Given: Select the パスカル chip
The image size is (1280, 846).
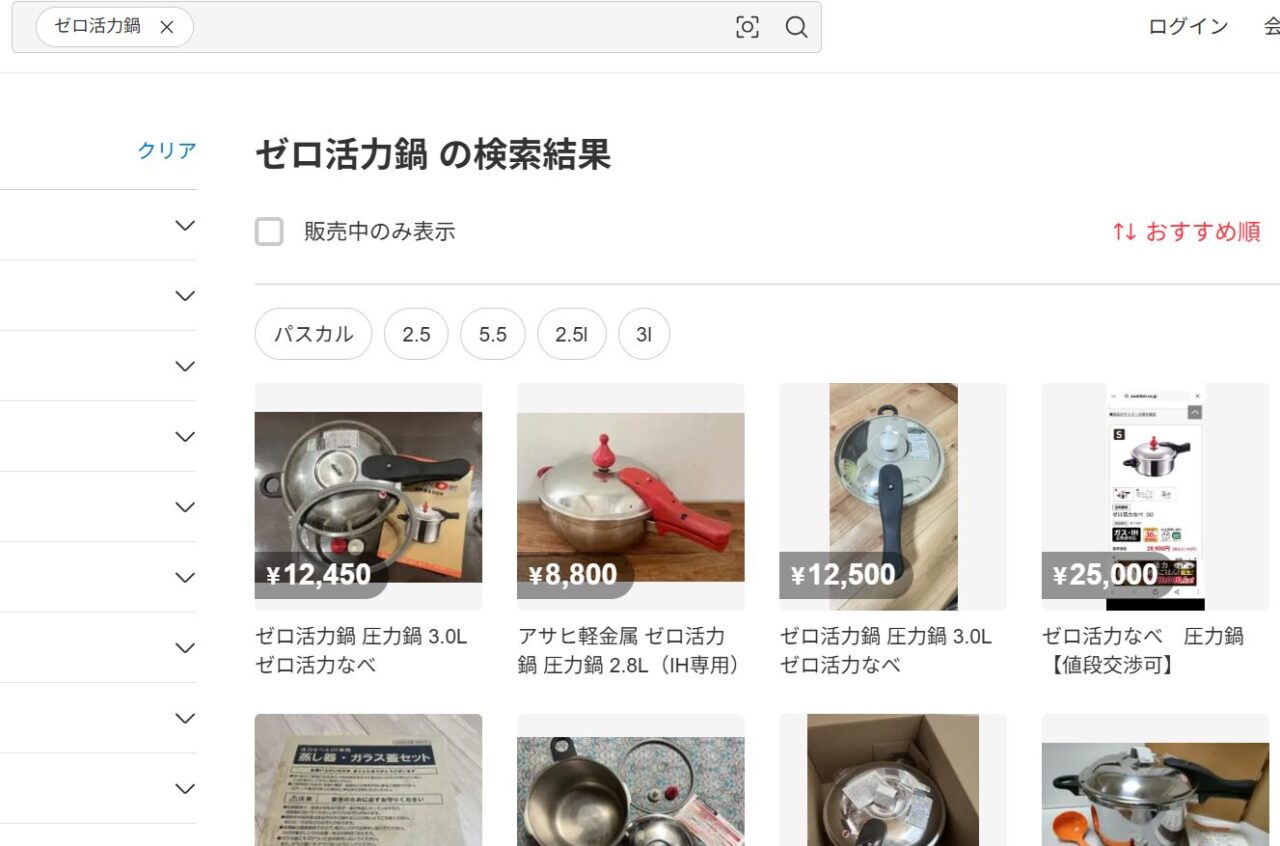Looking at the screenshot, I should point(313,334).
